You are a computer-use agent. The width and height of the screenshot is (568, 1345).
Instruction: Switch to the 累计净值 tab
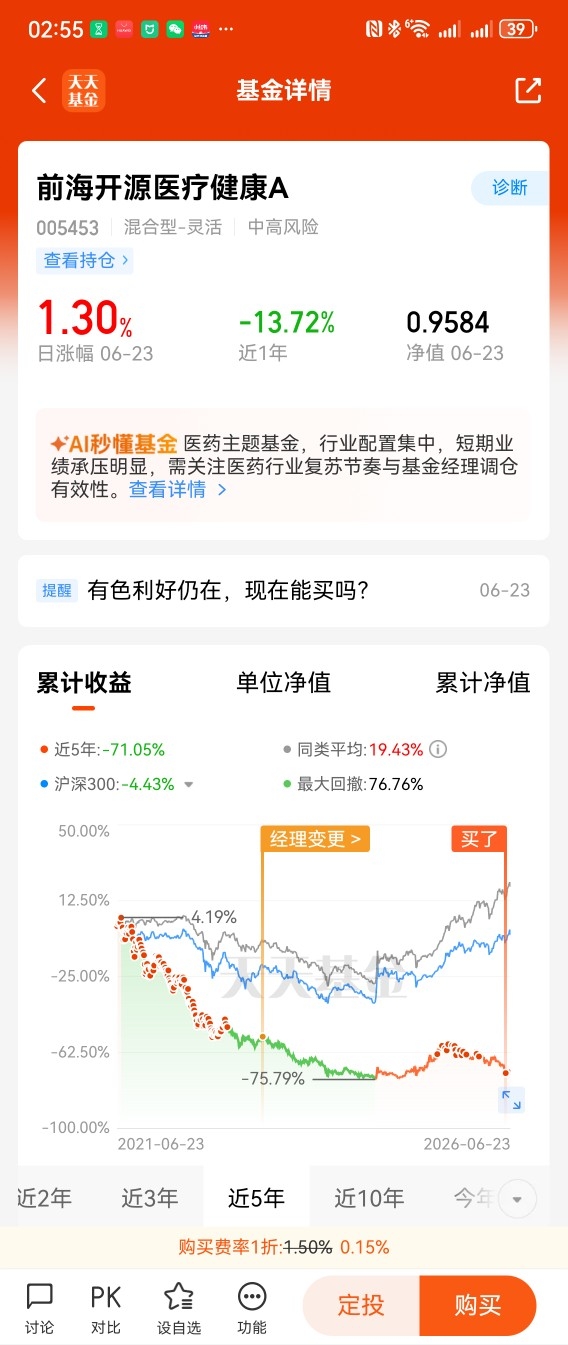tap(483, 683)
